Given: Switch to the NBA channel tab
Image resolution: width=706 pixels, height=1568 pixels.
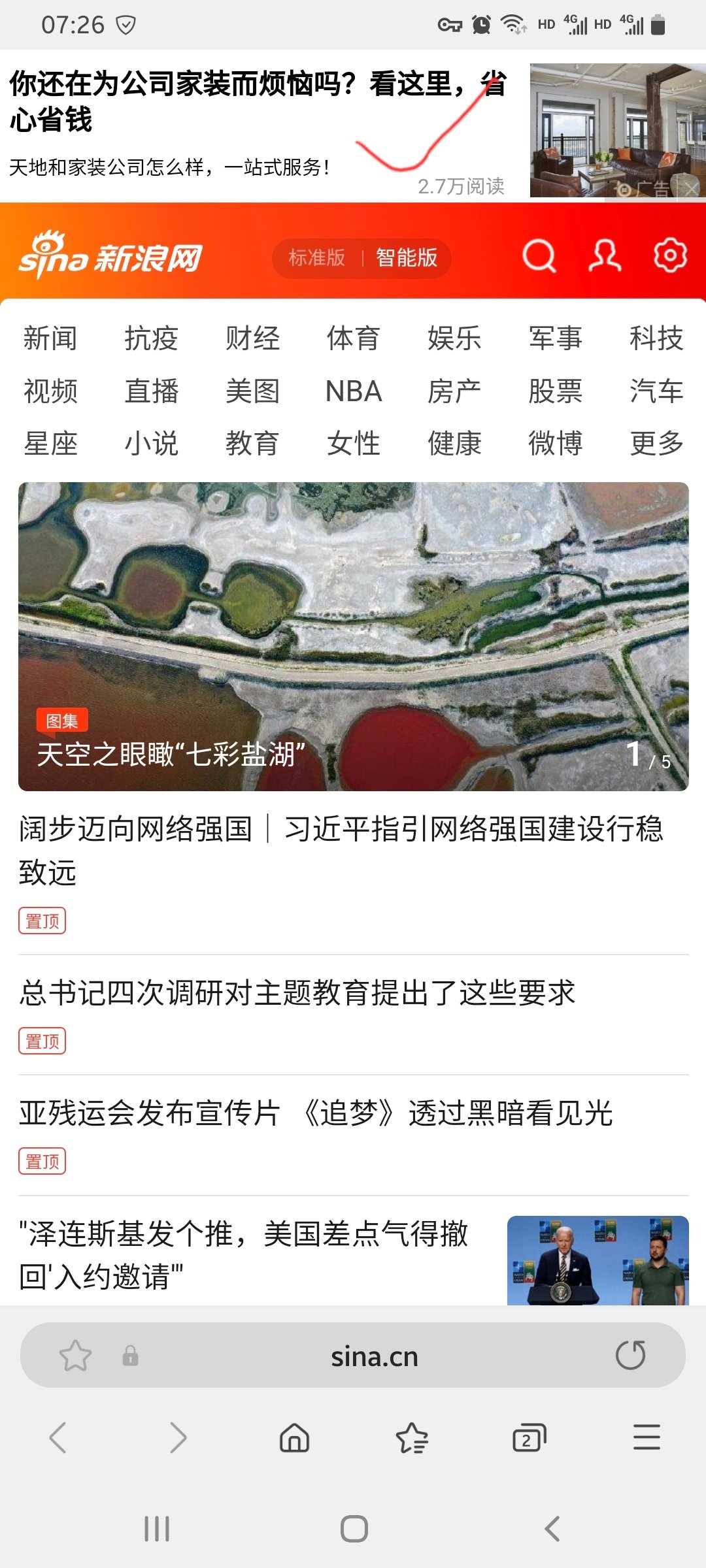Looking at the screenshot, I should point(354,391).
